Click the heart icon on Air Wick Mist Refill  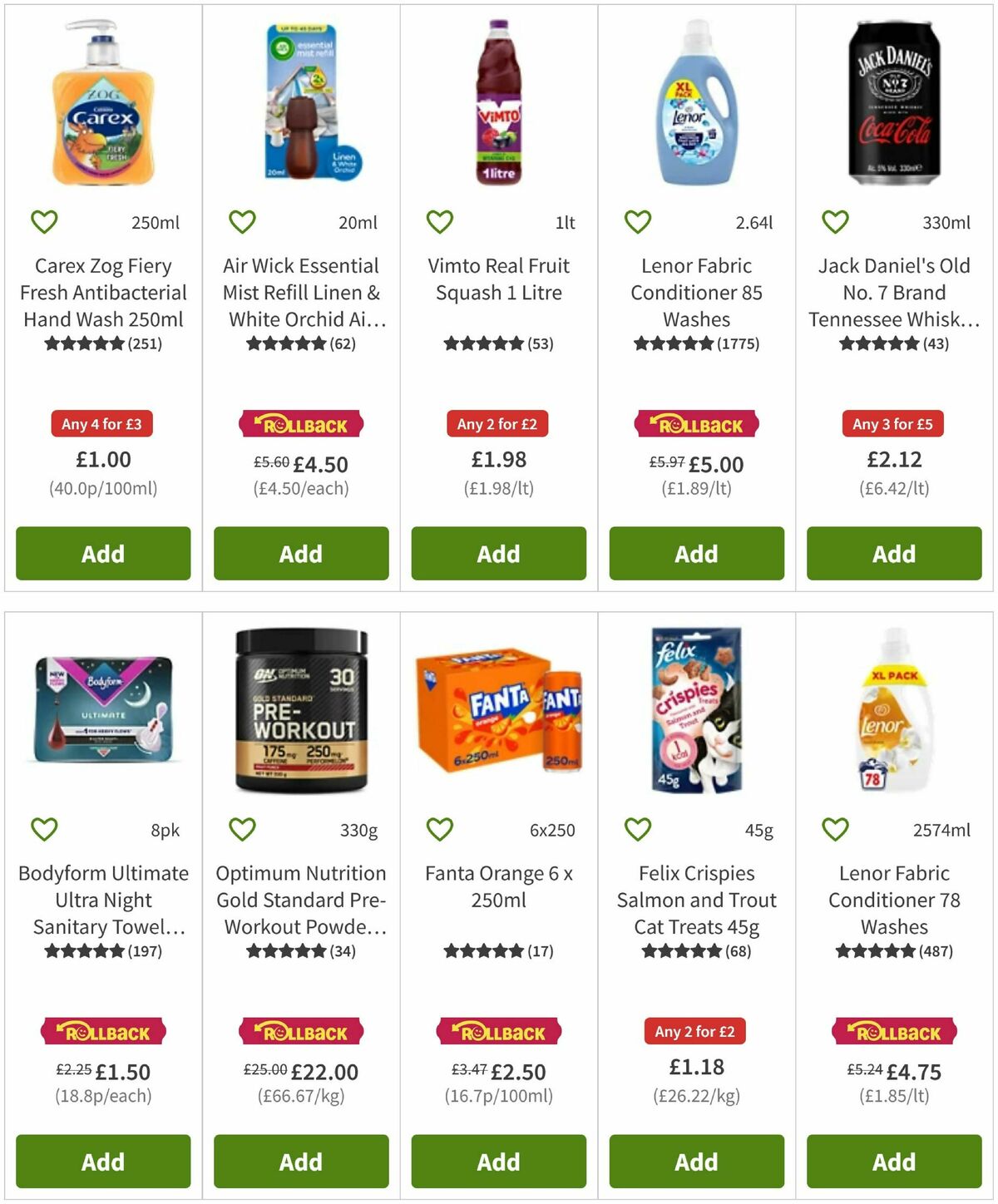point(241,221)
